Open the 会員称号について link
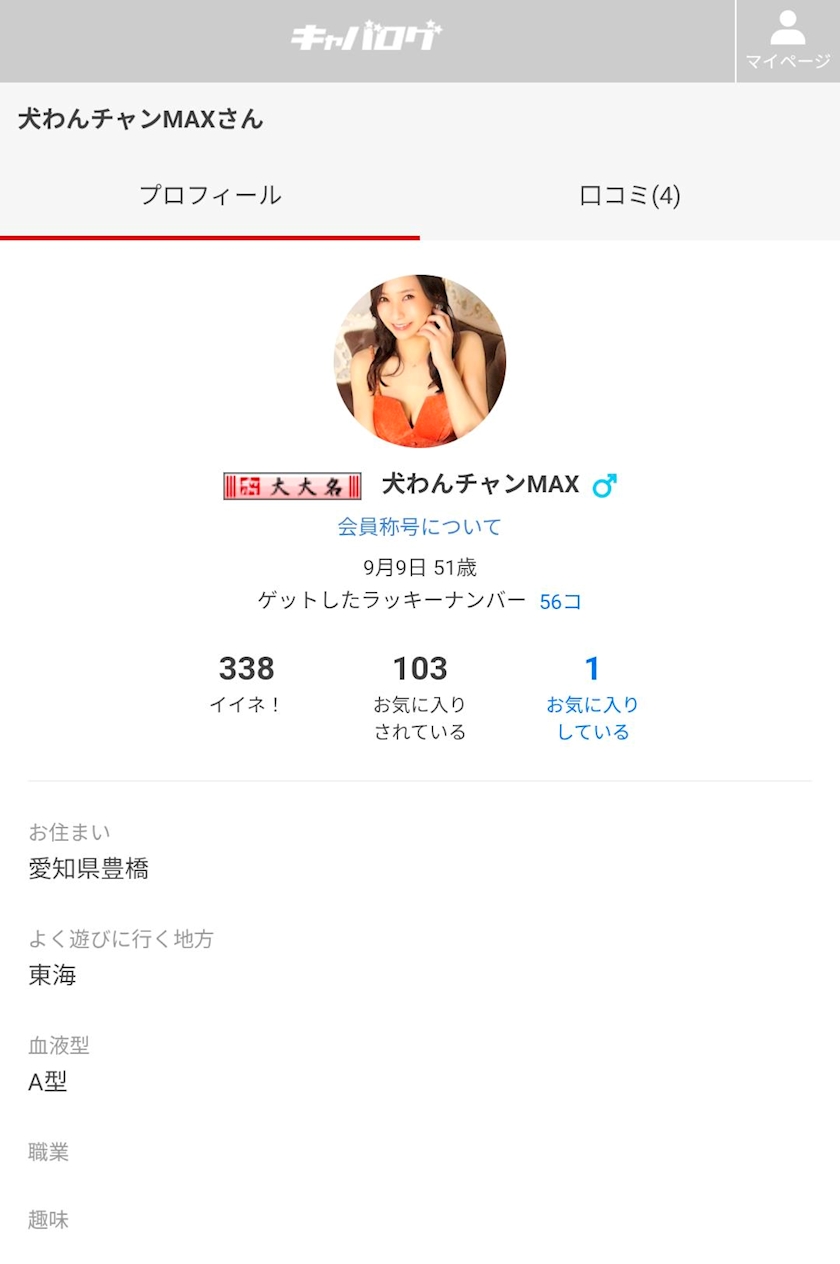The height and width of the screenshot is (1264, 840). coord(419,527)
